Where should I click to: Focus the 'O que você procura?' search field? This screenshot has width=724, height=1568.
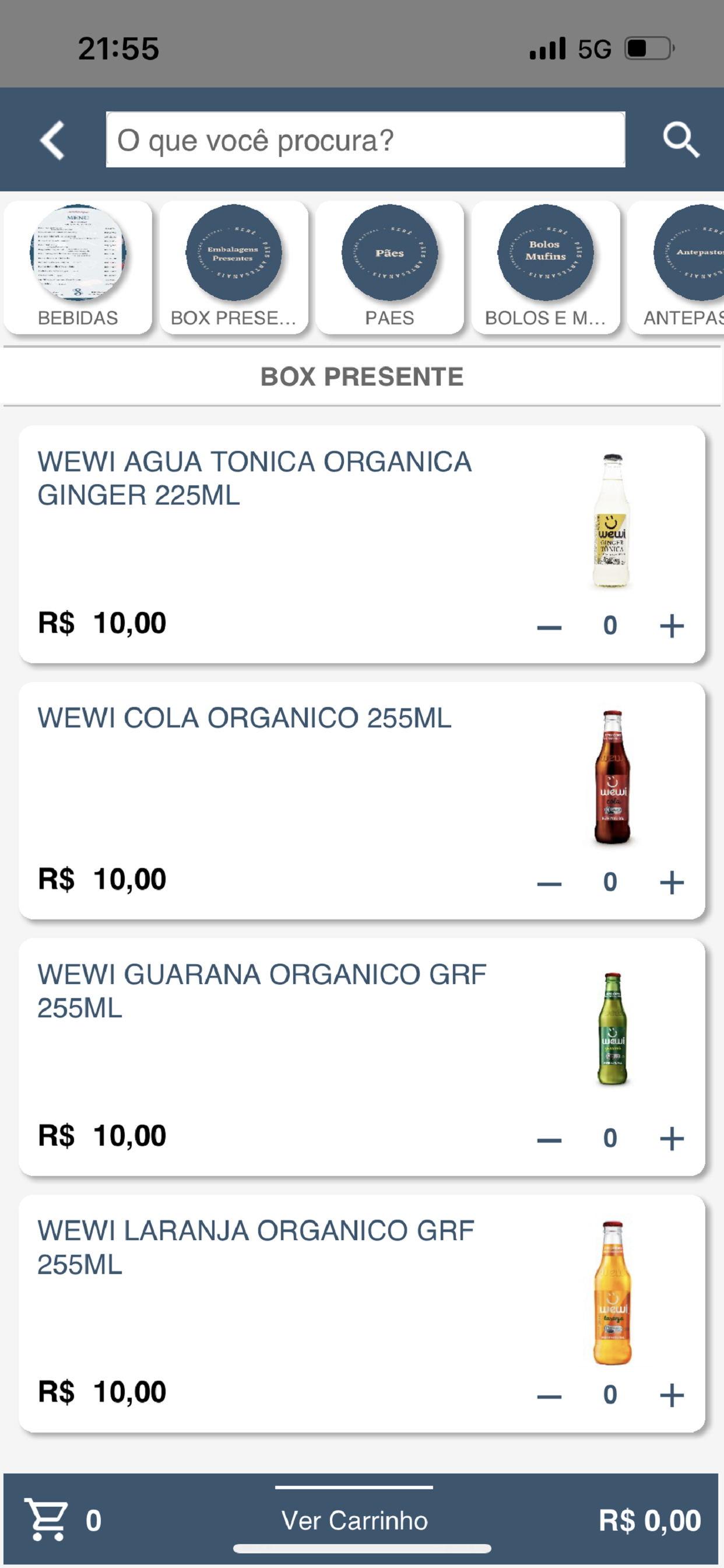[x=365, y=139]
